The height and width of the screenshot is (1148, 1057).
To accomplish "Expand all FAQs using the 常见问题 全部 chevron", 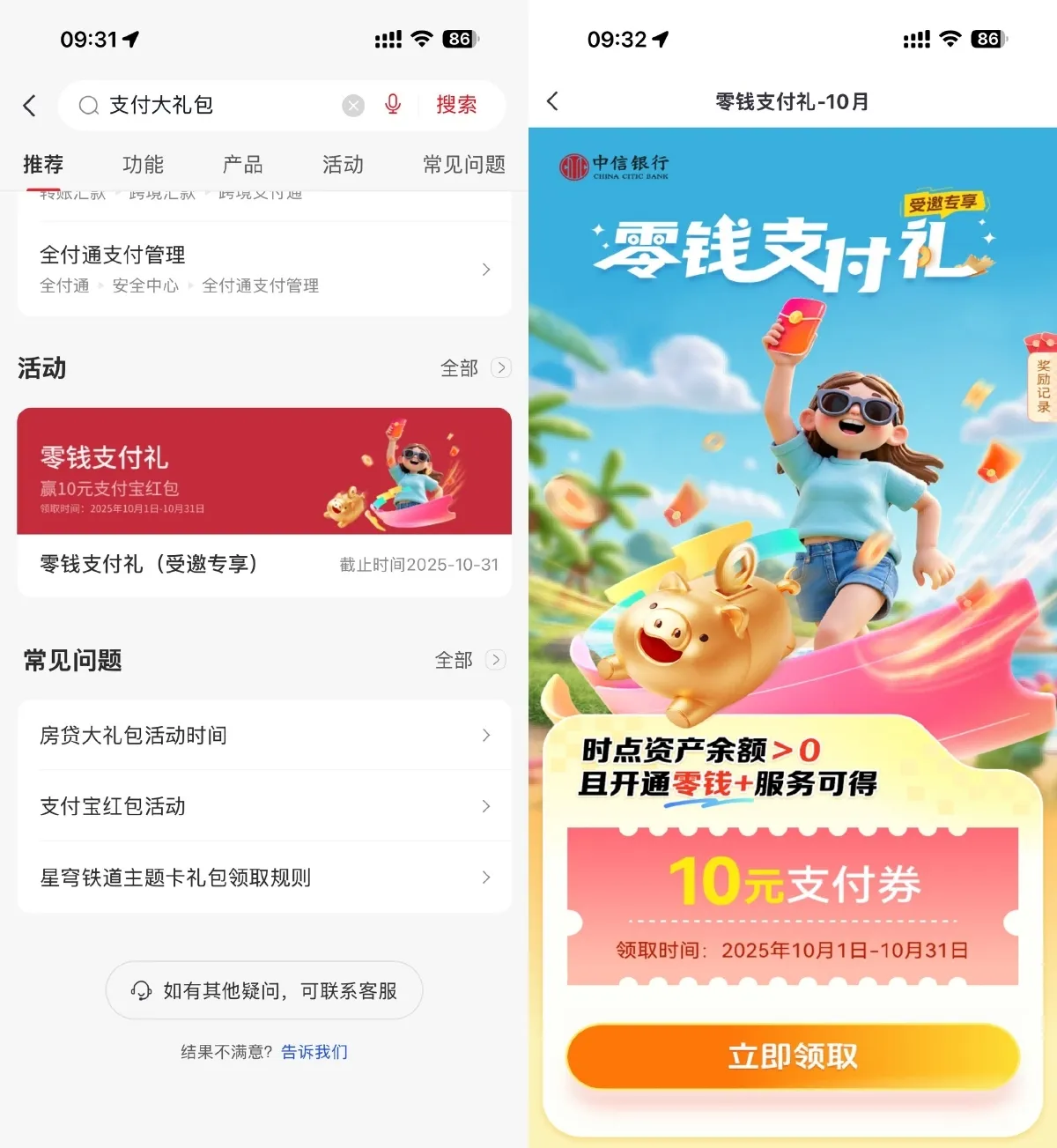I will click(x=495, y=659).
